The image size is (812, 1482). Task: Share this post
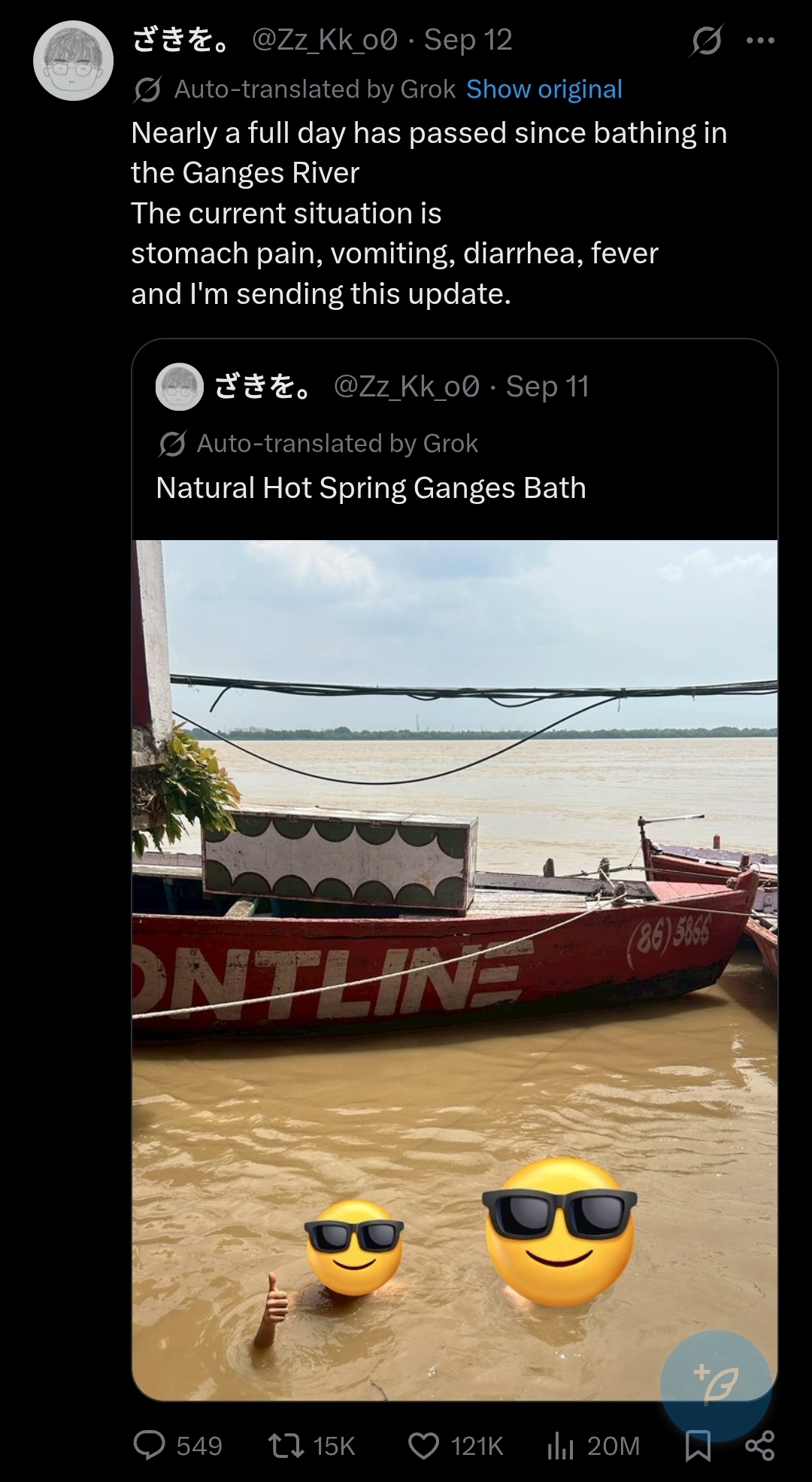(759, 1445)
